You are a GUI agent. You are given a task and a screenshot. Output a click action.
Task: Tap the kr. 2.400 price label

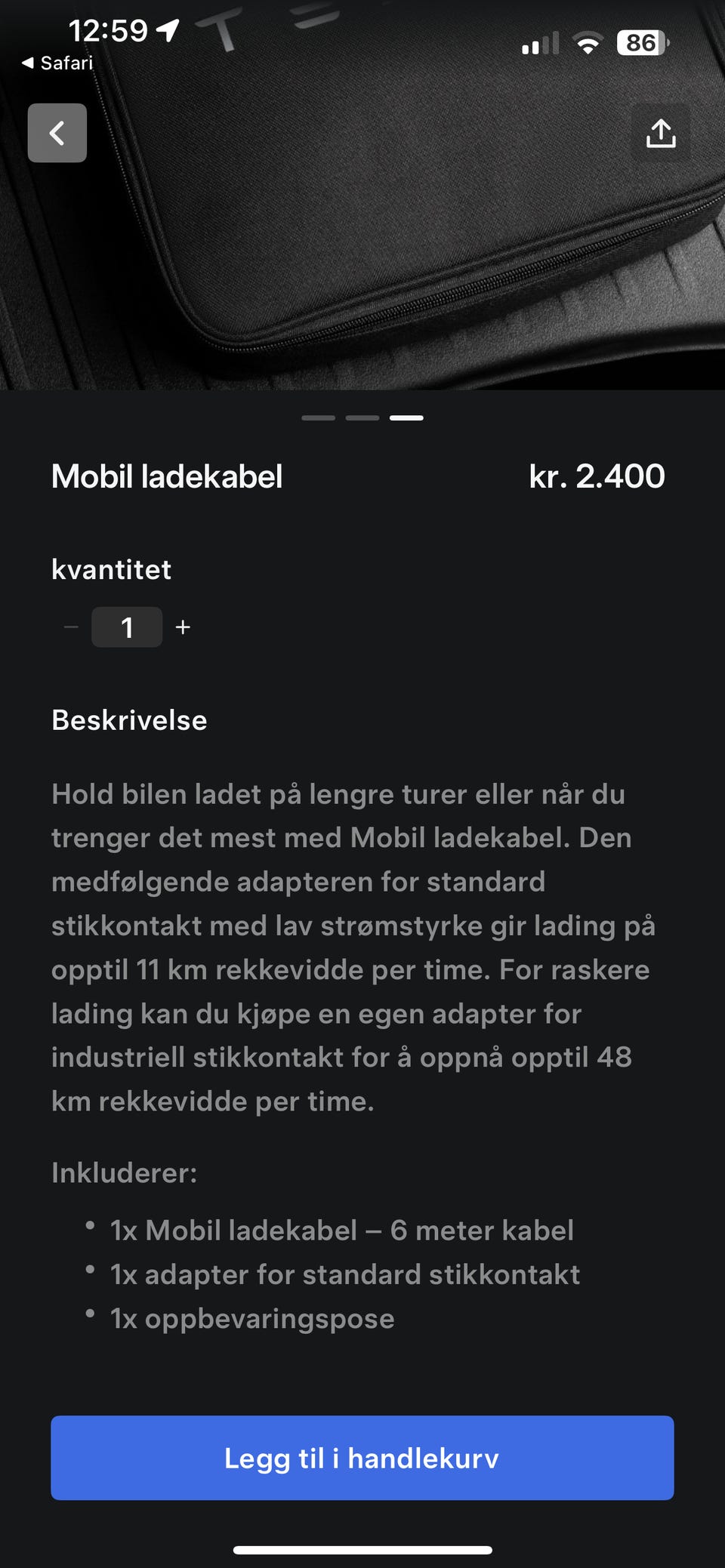597,476
